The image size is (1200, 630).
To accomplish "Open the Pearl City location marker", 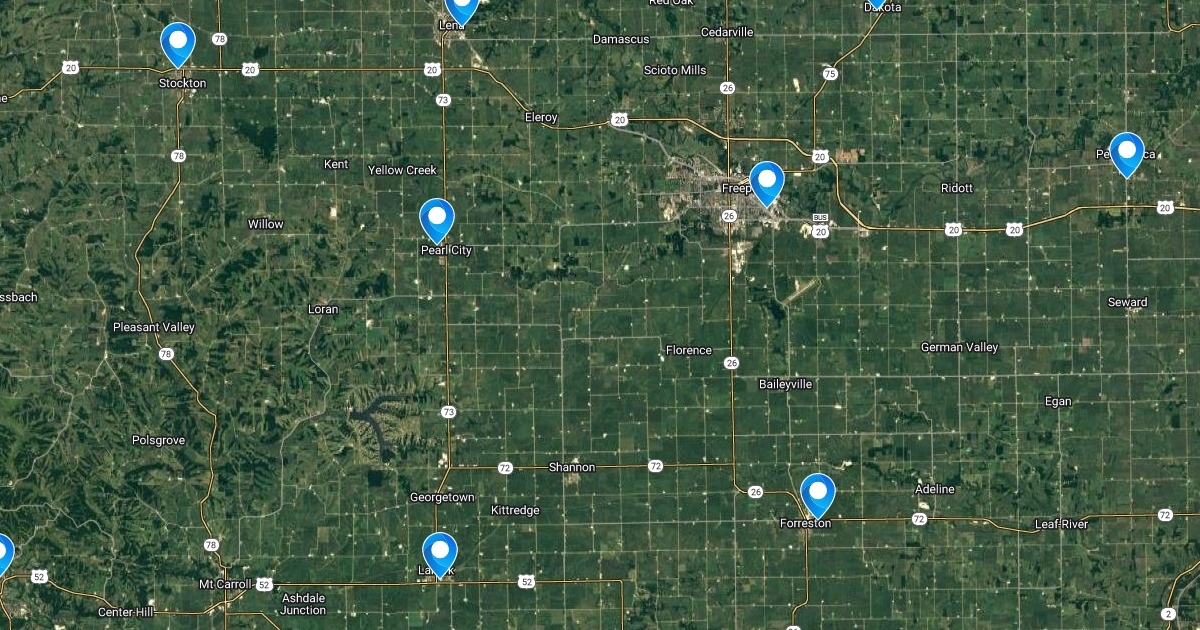I will tap(437, 218).
